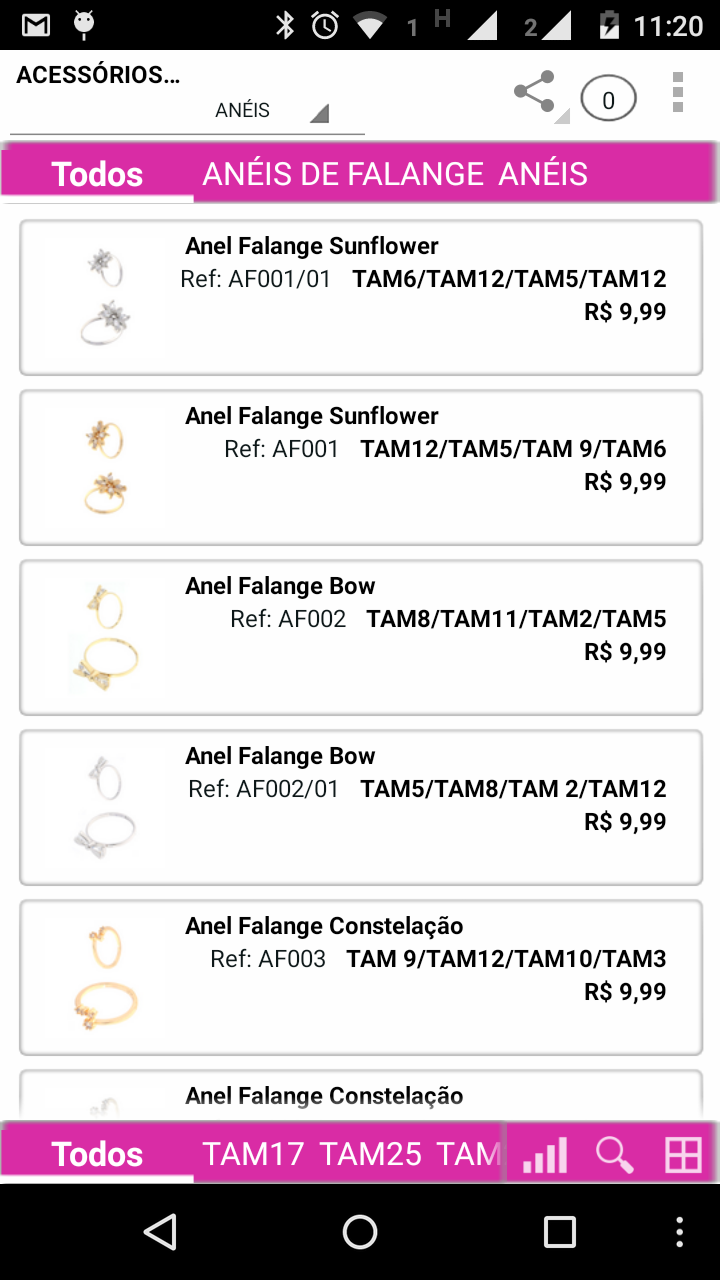View Anel Falange Bow Ref AF002
This screenshot has height=1280, width=720.
tap(360, 638)
